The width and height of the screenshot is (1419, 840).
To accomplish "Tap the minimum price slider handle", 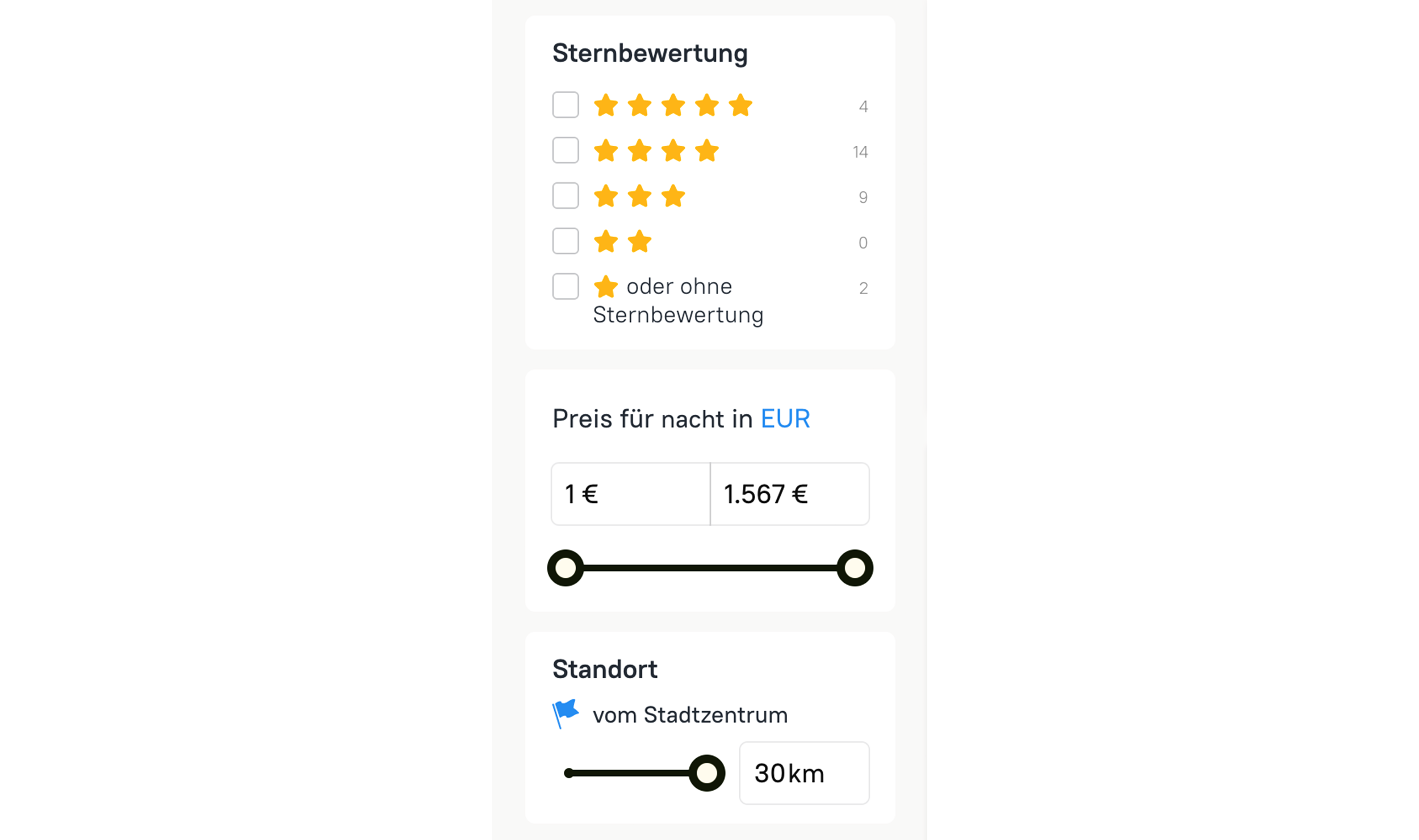I will point(565,568).
